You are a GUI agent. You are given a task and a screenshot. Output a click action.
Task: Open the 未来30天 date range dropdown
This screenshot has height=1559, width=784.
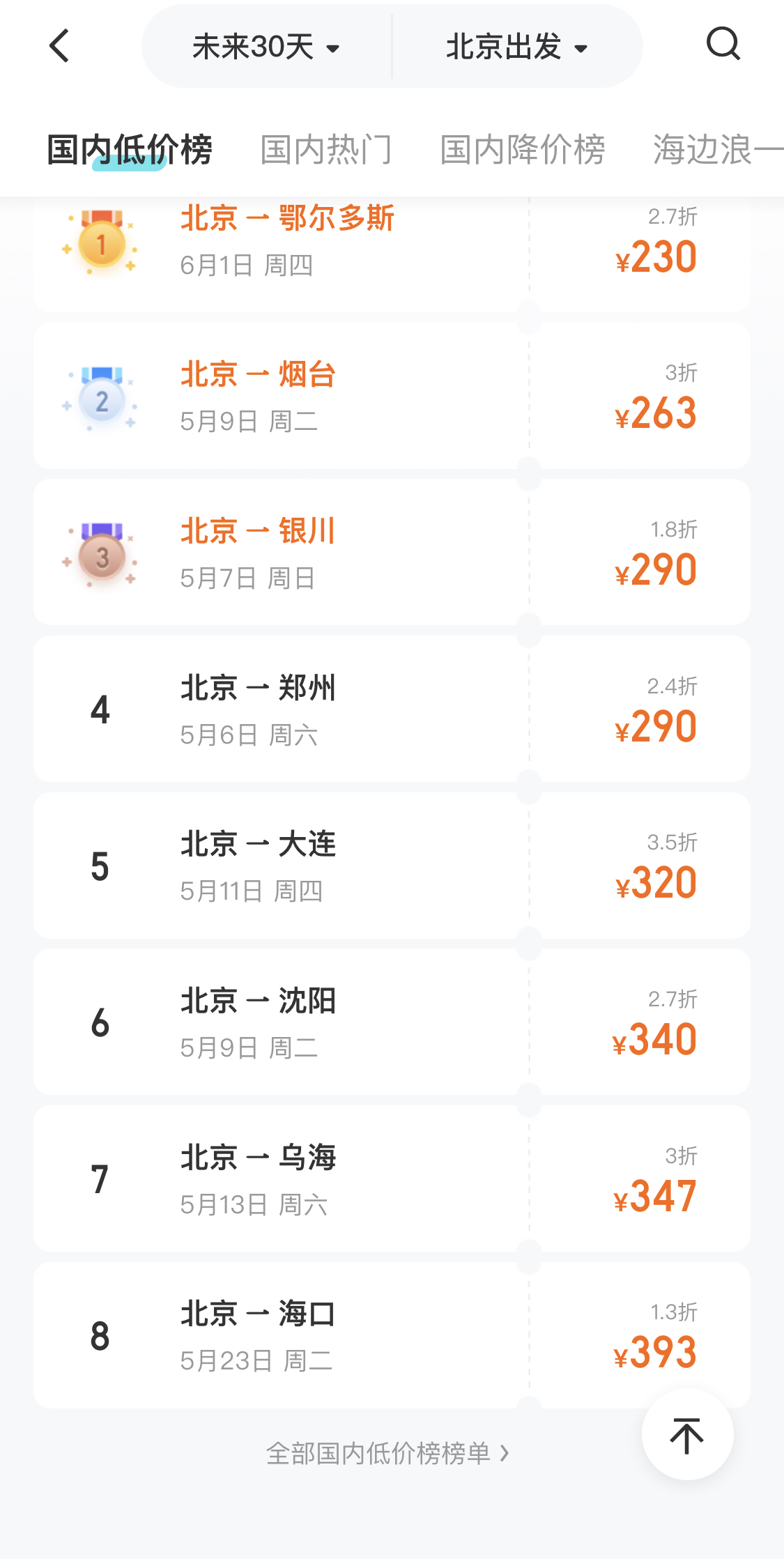click(x=266, y=47)
